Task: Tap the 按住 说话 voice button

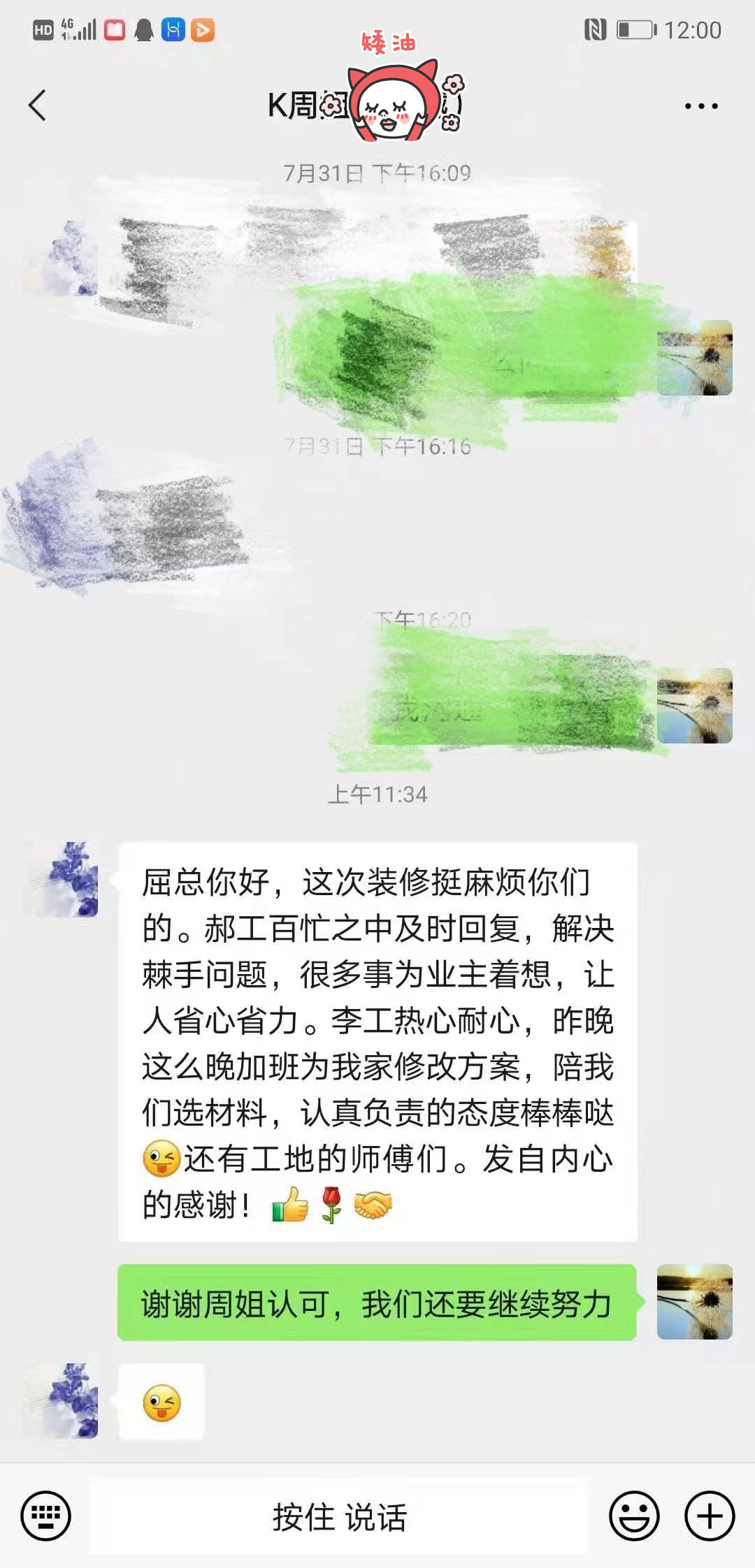Action: tap(339, 1516)
